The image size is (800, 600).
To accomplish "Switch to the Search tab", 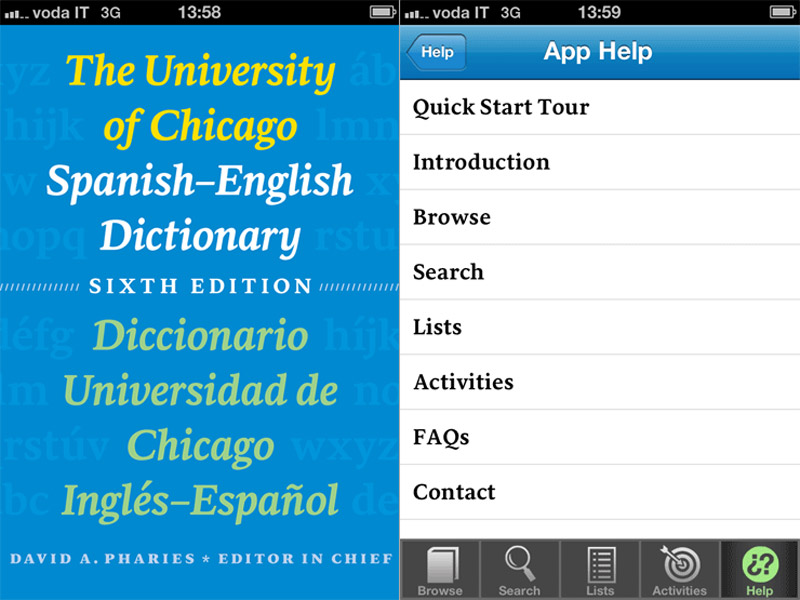I will pyautogui.click(x=520, y=570).
